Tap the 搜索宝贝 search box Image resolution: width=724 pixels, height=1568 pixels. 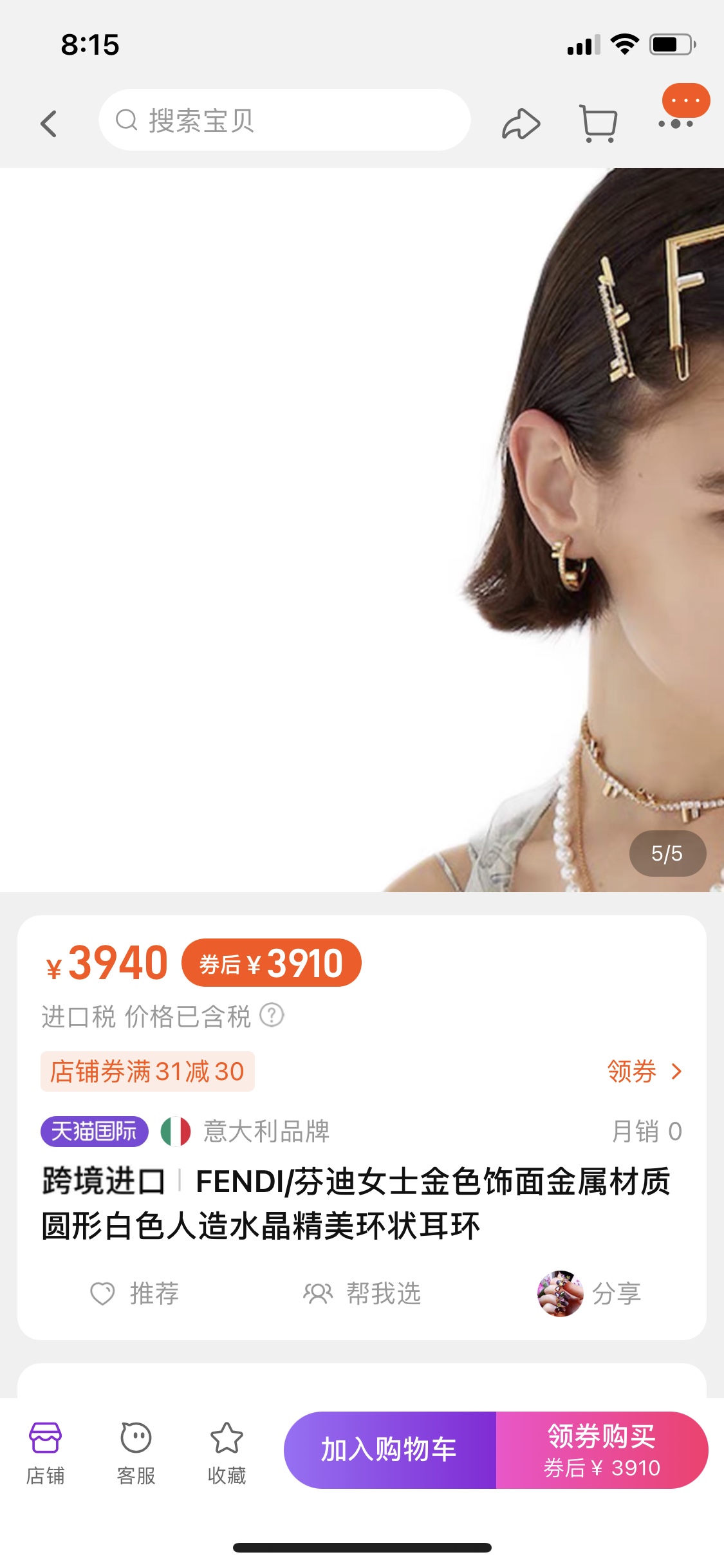click(284, 120)
